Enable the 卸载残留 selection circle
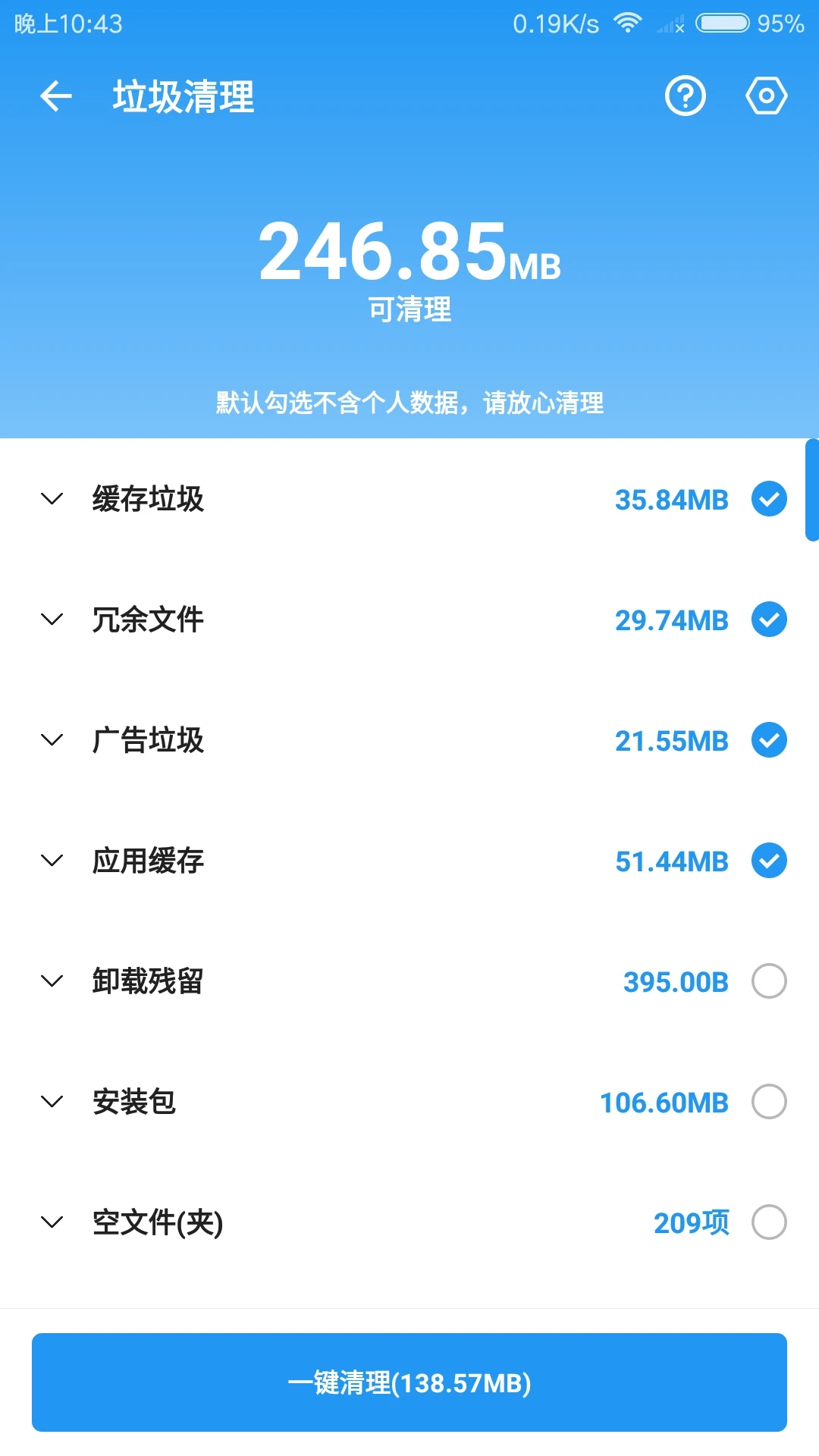This screenshot has height=1456, width=819. pyautogui.click(x=769, y=981)
